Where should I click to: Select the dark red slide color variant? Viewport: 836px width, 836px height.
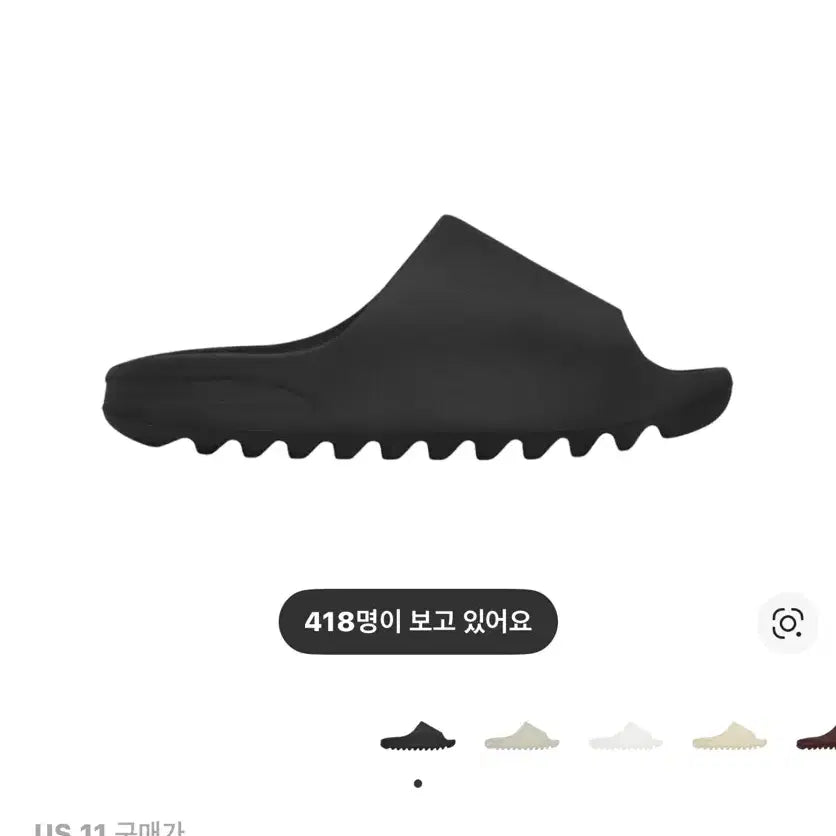(818, 736)
